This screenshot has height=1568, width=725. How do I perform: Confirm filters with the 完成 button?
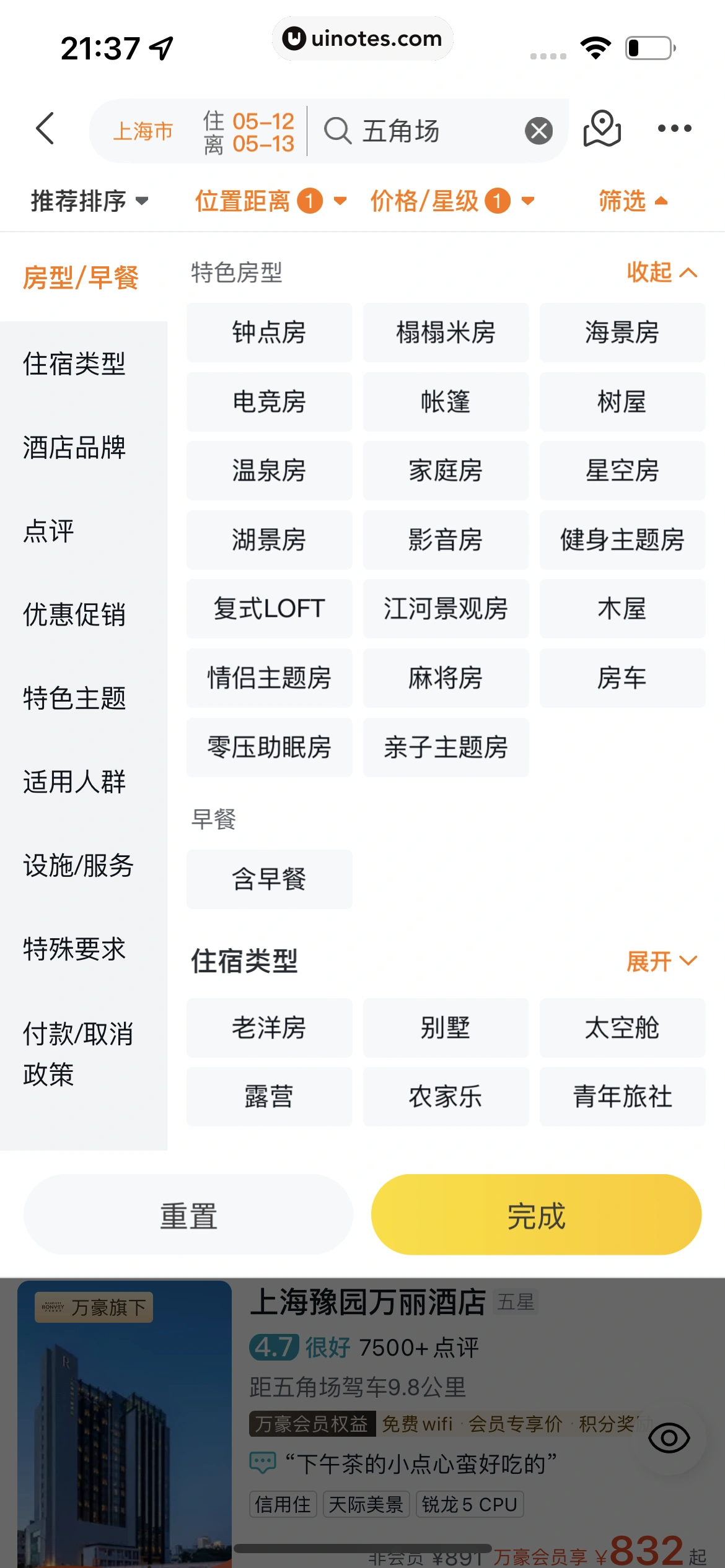coord(536,1215)
